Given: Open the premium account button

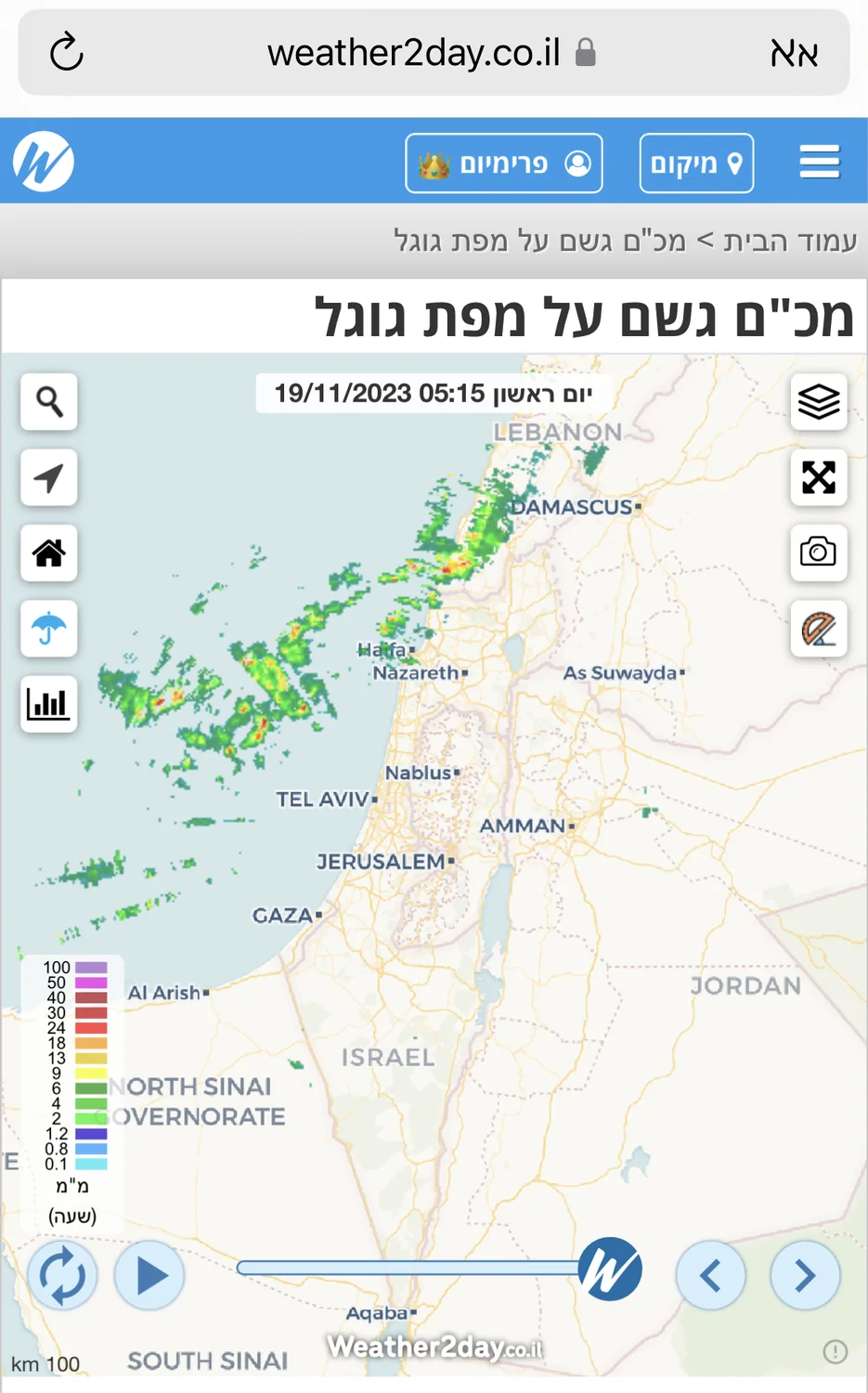Looking at the screenshot, I should coord(504,163).
